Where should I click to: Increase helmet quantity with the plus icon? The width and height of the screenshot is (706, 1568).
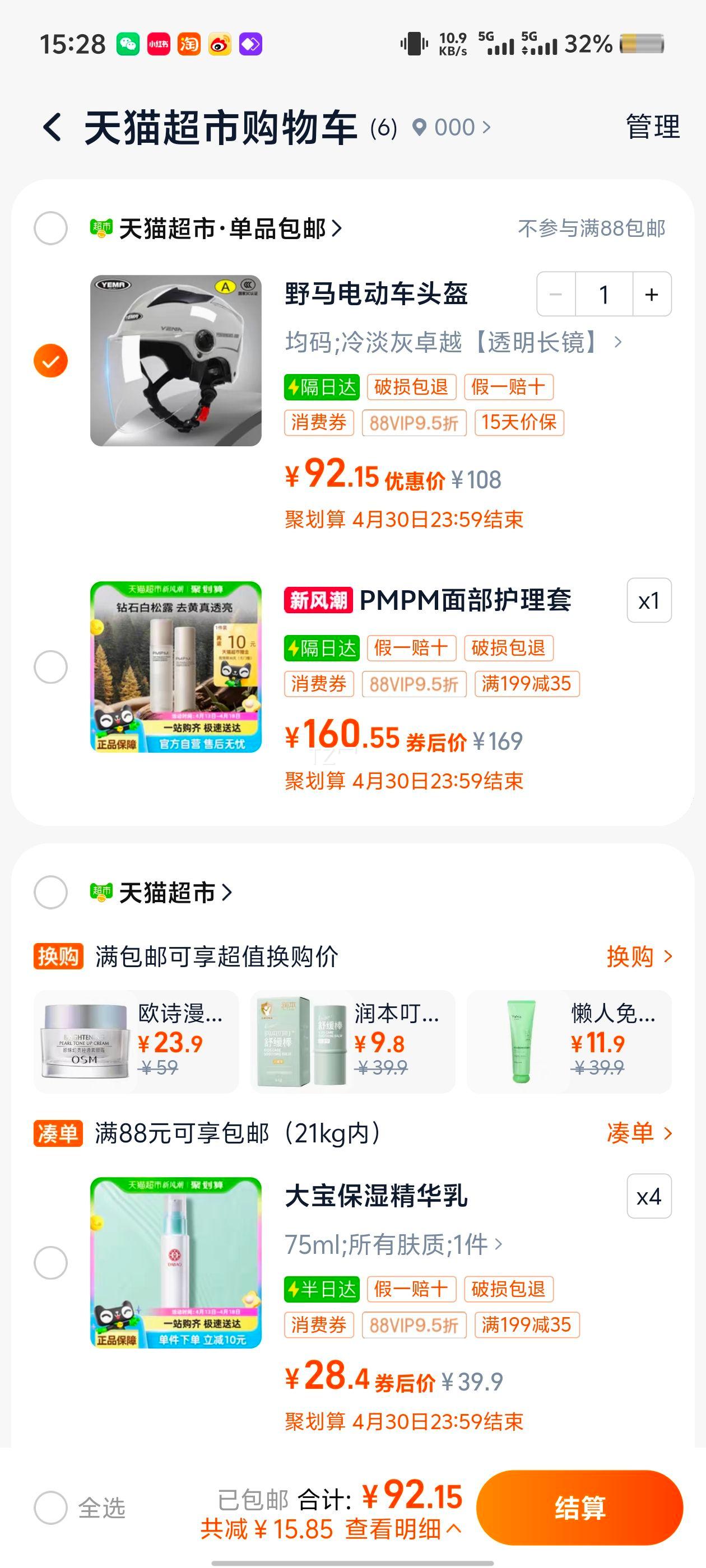pos(650,295)
